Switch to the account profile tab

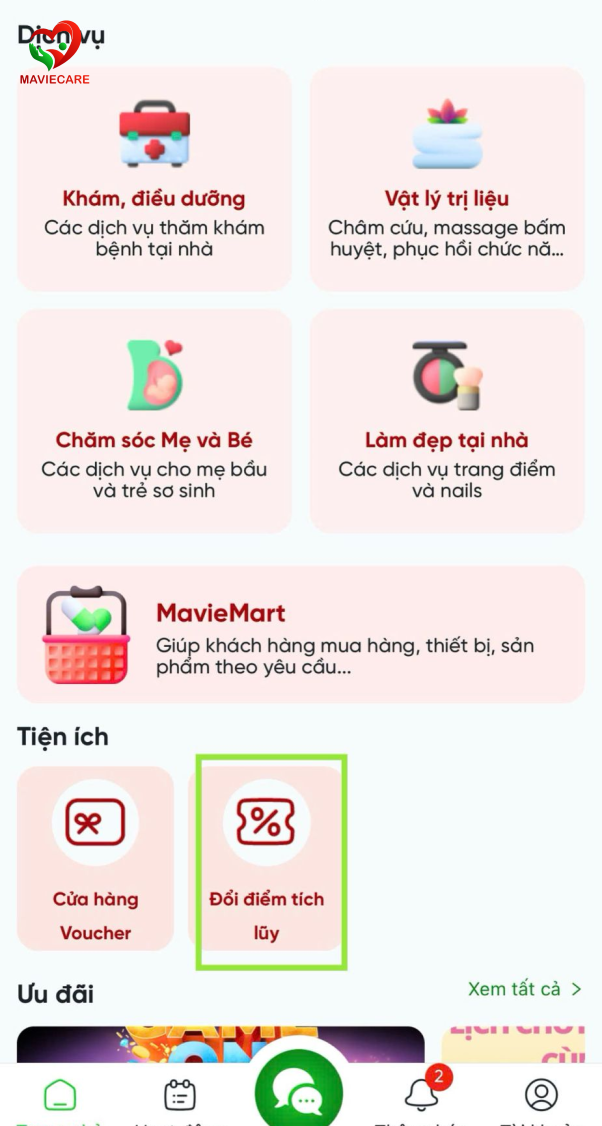click(x=541, y=1096)
